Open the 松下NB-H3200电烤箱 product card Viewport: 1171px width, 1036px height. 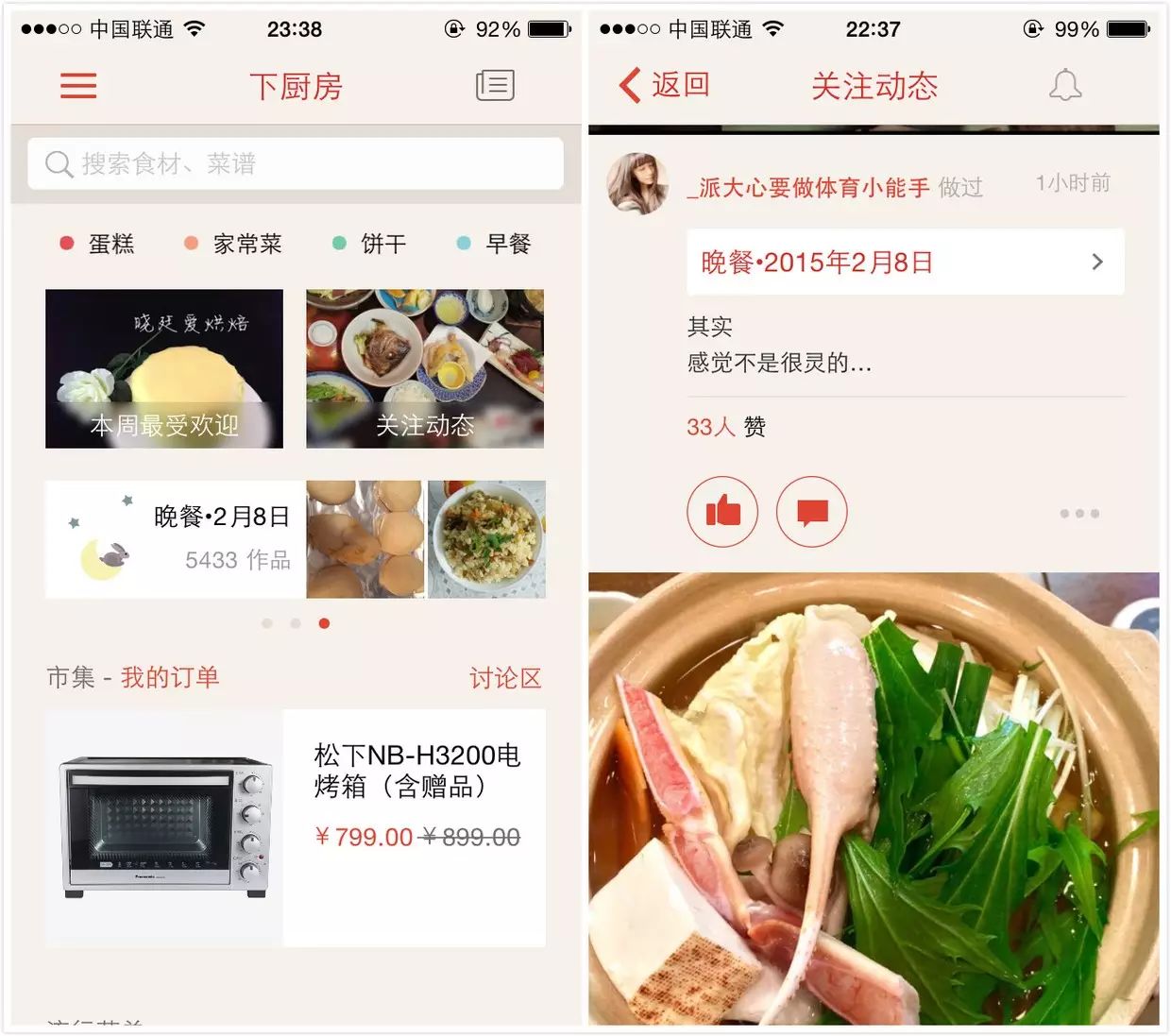coord(296,827)
